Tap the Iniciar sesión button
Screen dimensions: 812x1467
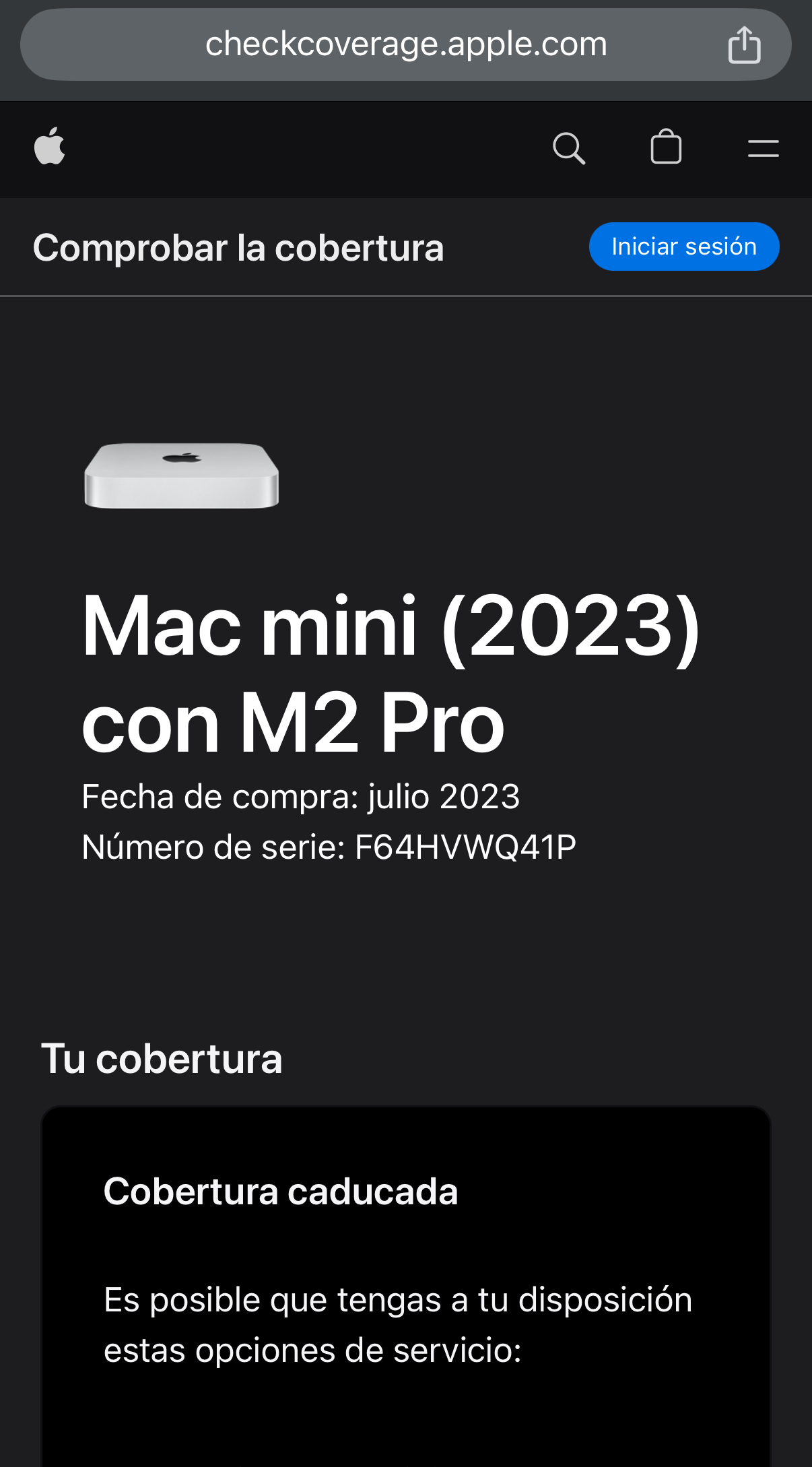[x=684, y=247]
